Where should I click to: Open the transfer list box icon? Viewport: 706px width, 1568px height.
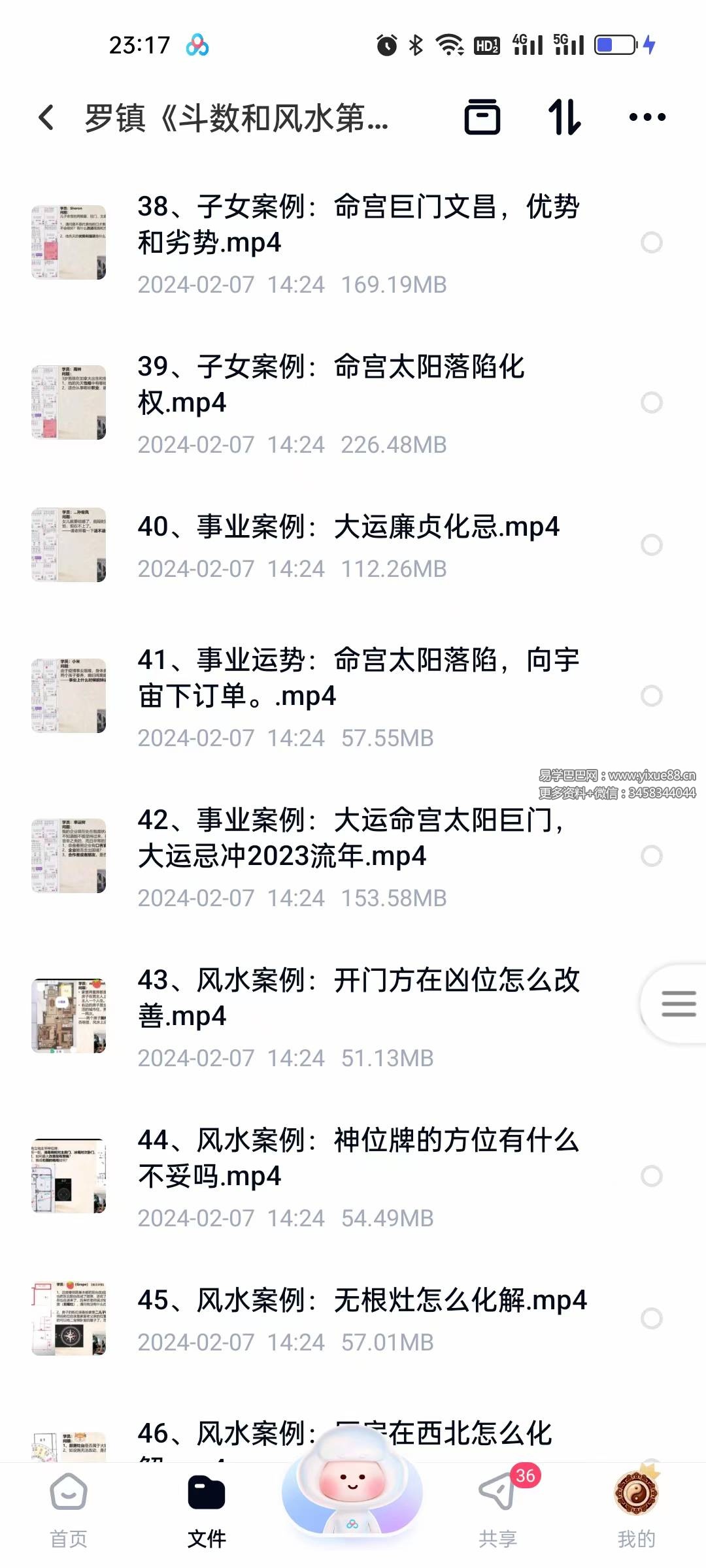pyautogui.click(x=482, y=118)
